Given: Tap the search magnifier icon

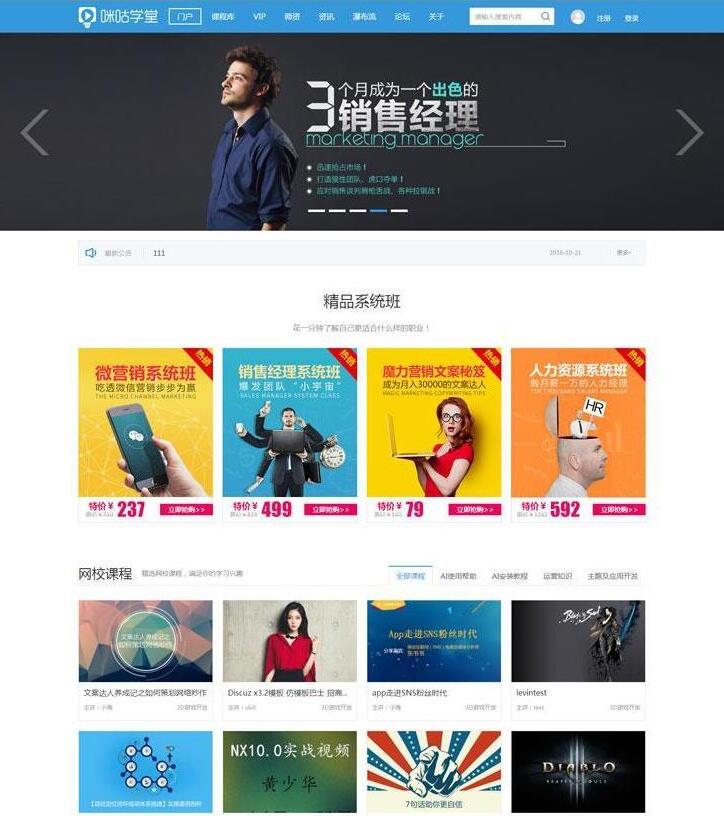Looking at the screenshot, I should tap(546, 17).
